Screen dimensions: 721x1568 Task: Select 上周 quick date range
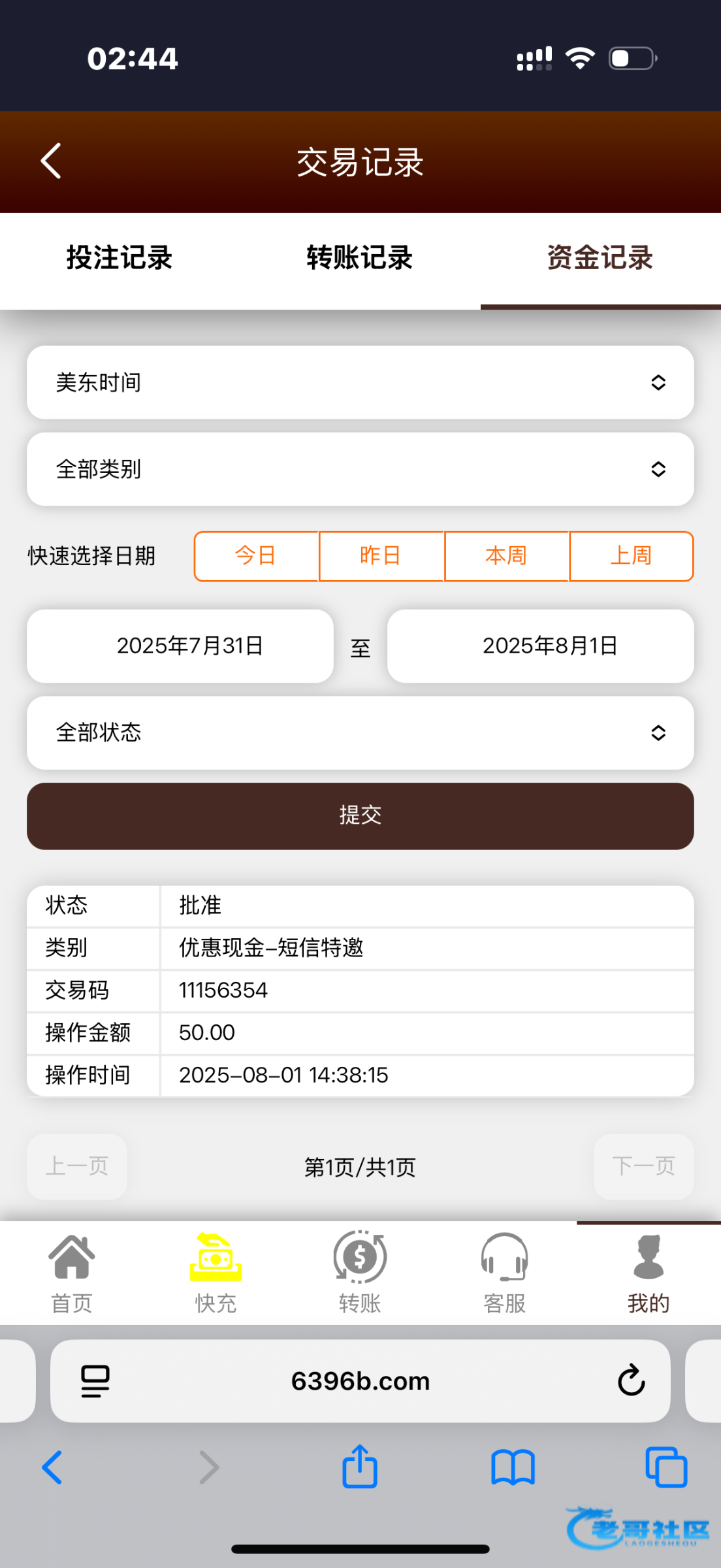(x=631, y=556)
